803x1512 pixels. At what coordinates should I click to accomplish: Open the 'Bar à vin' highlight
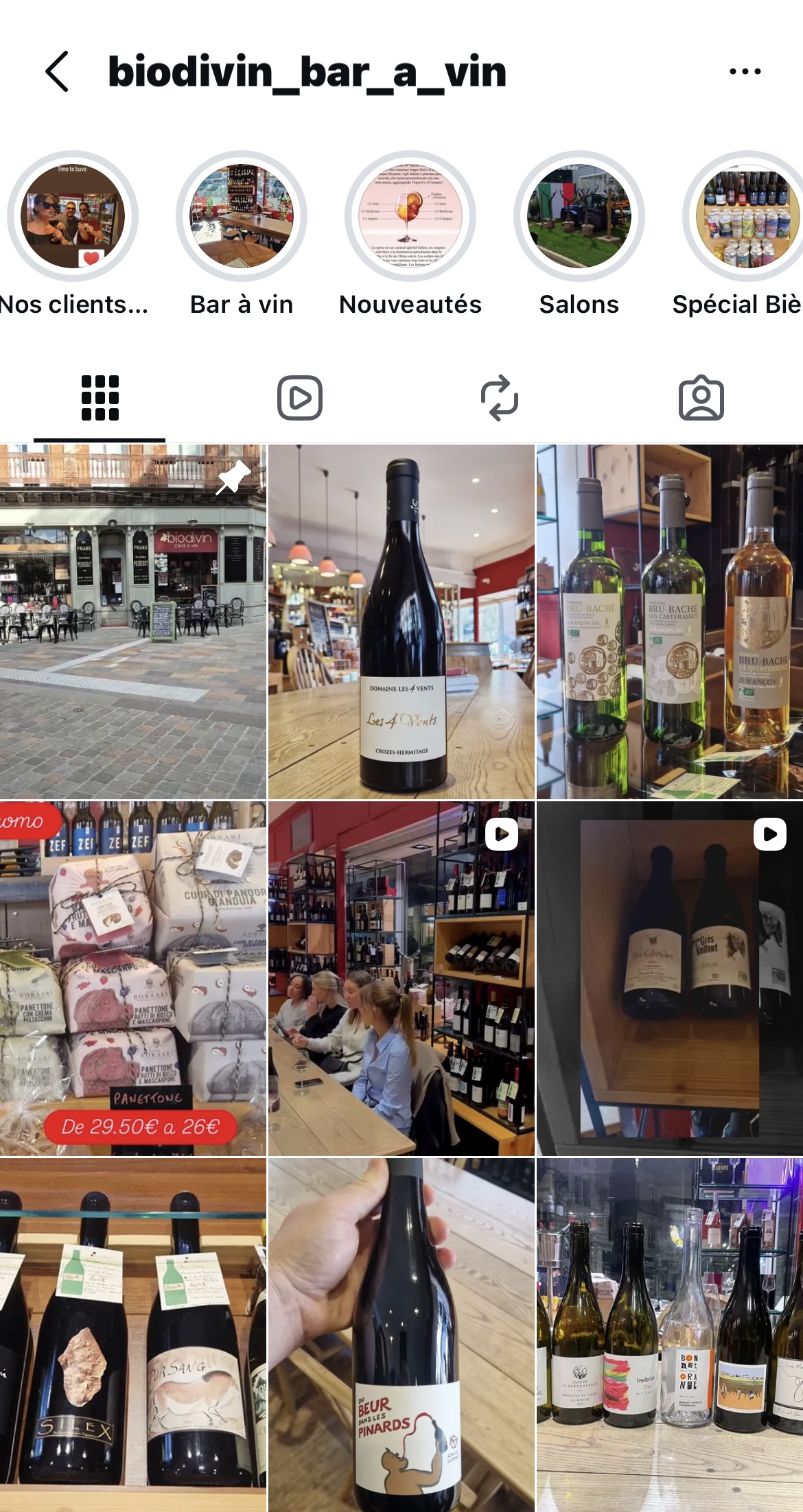240,217
